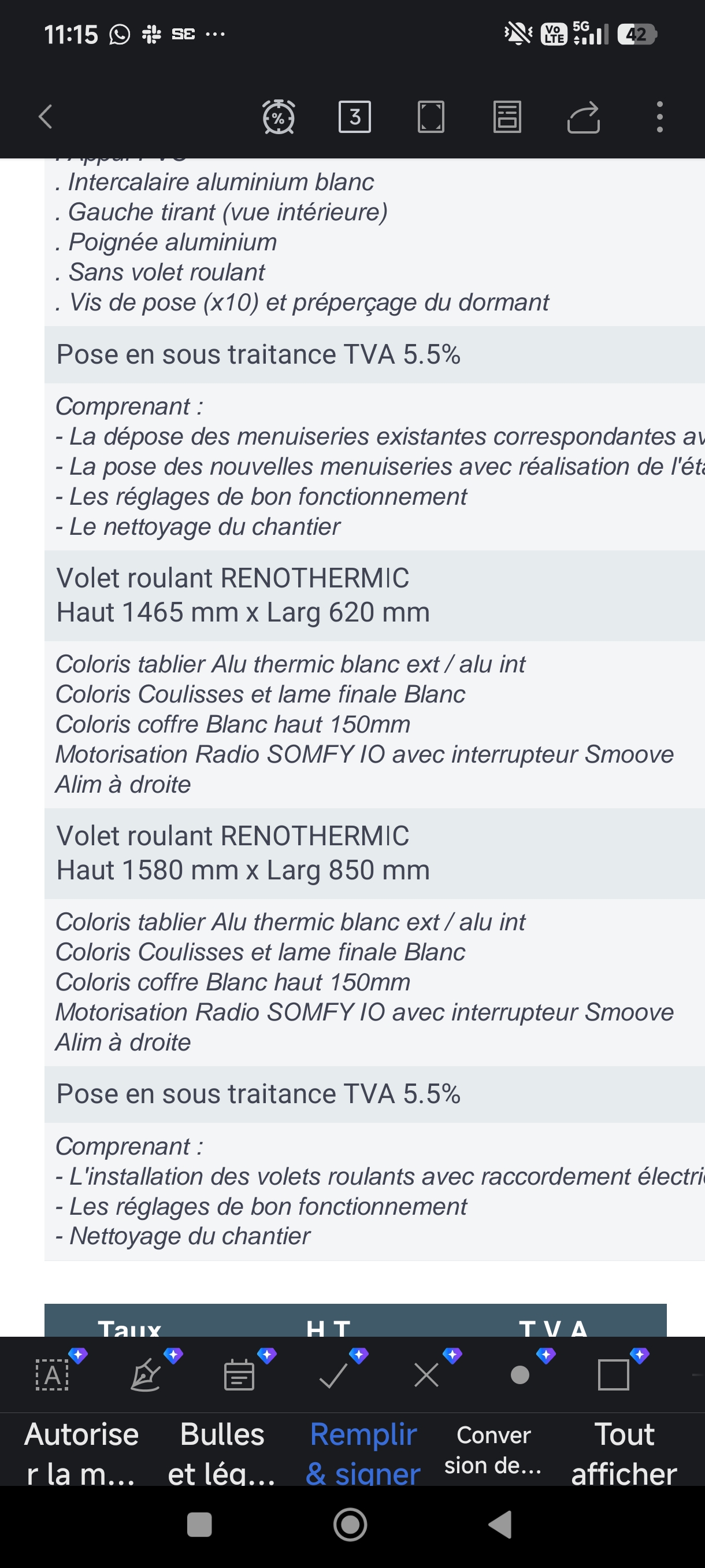Viewport: 705px width, 1568px height.
Task: Open the page number 3 indicator
Action: click(355, 116)
